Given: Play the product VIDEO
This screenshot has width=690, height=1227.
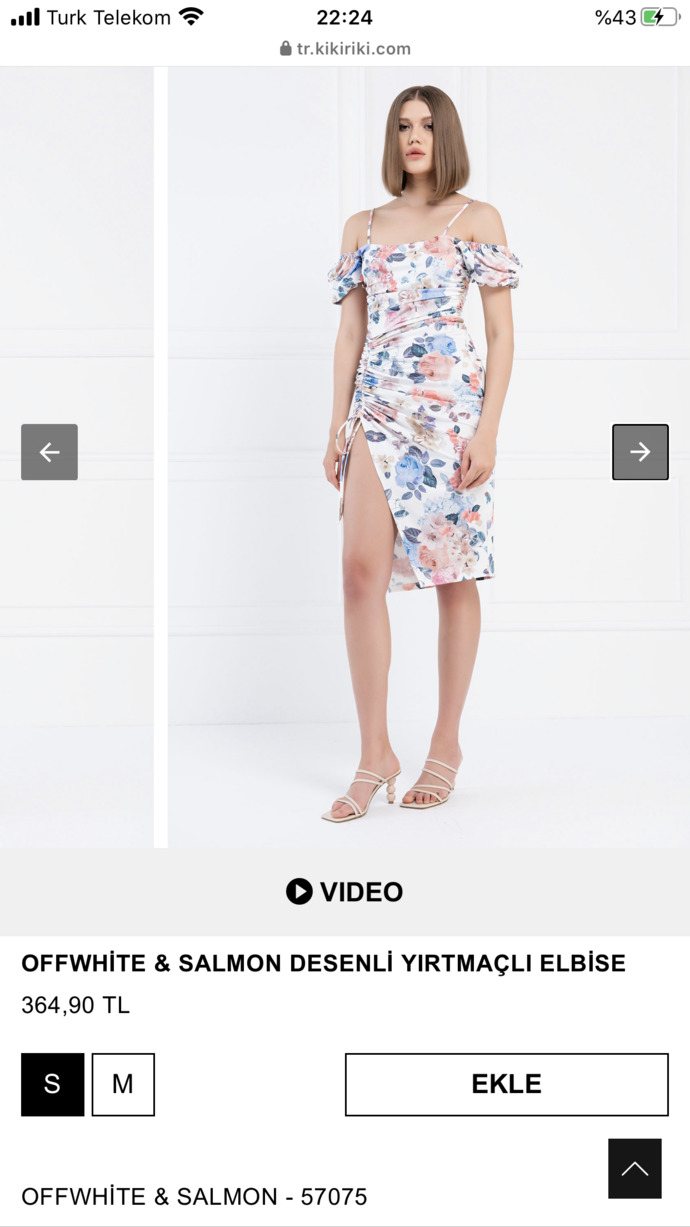Looking at the screenshot, I should pos(345,892).
